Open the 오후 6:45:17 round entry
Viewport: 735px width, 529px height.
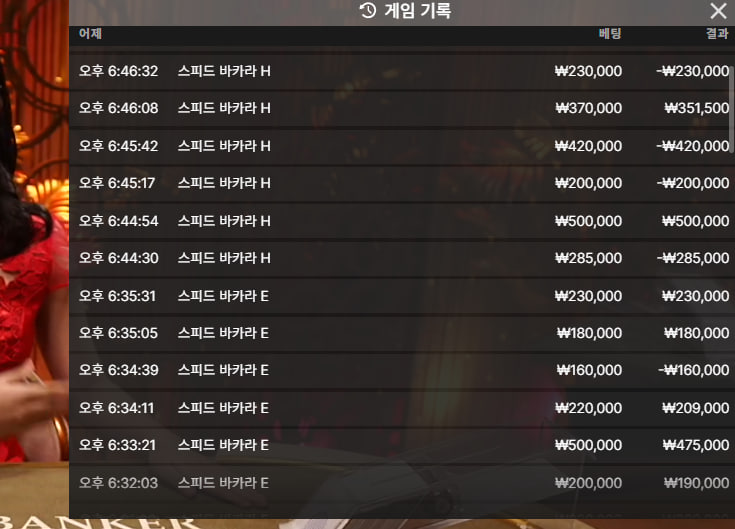400,183
